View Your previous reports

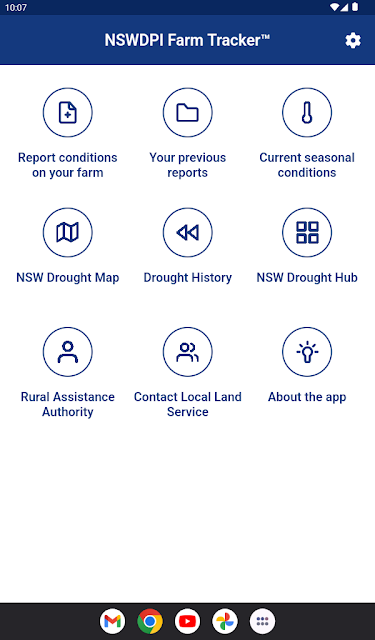tap(187, 133)
